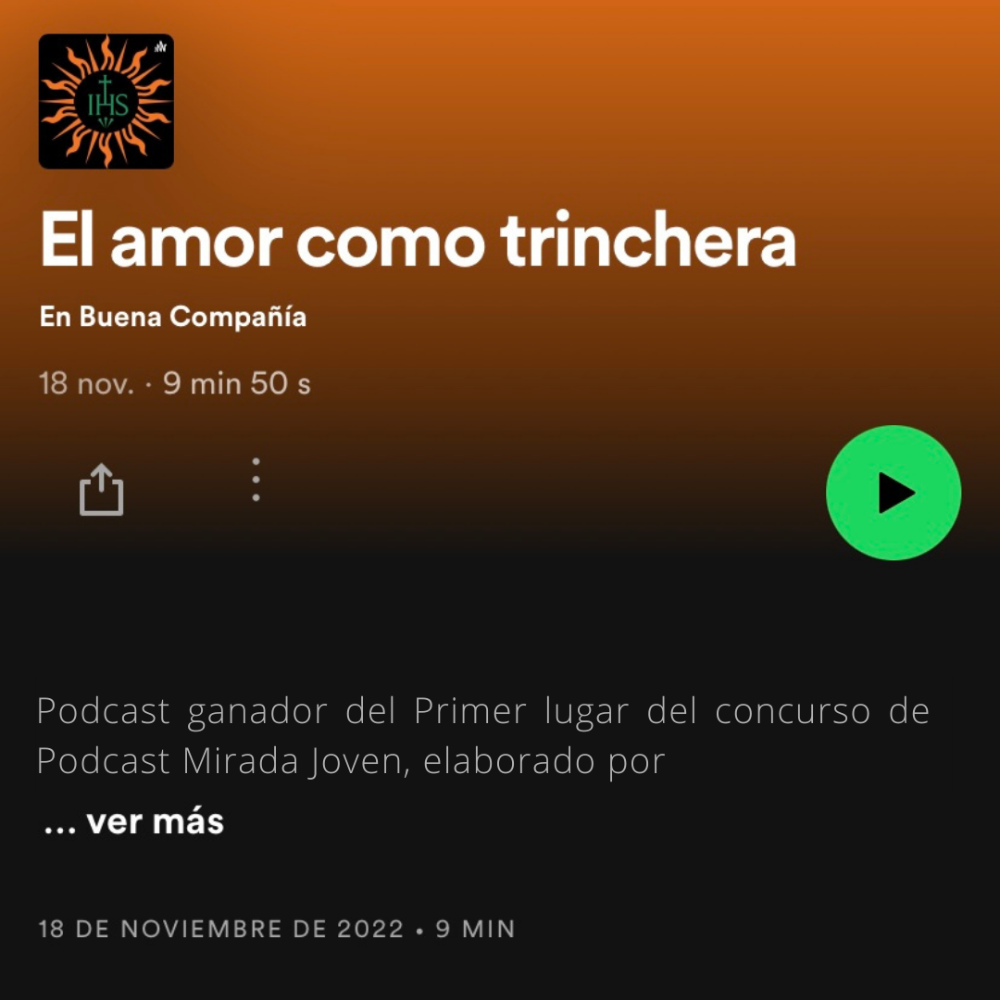The width and height of the screenshot is (1000, 1000).
Task: Share this podcast episode
Action: [x=101, y=492]
